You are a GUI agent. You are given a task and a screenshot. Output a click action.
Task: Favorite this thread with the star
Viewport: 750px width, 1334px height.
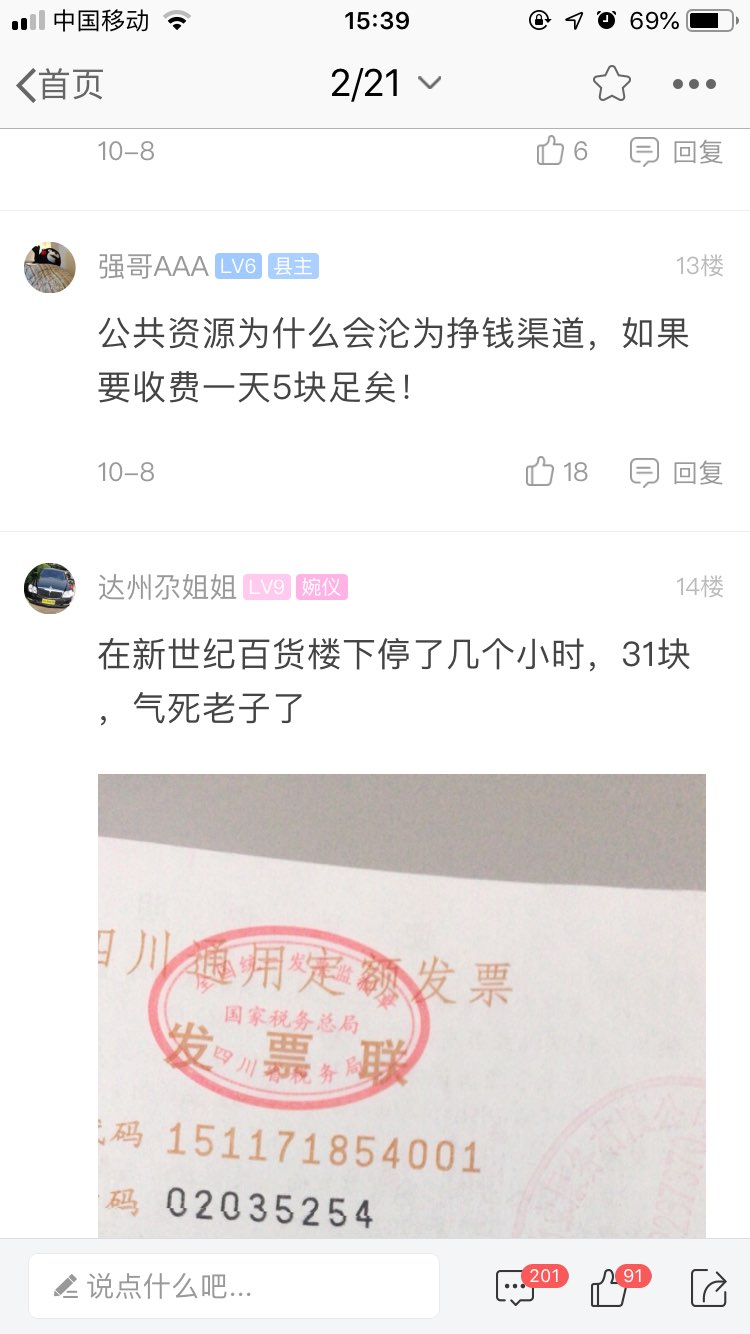[x=611, y=84]
